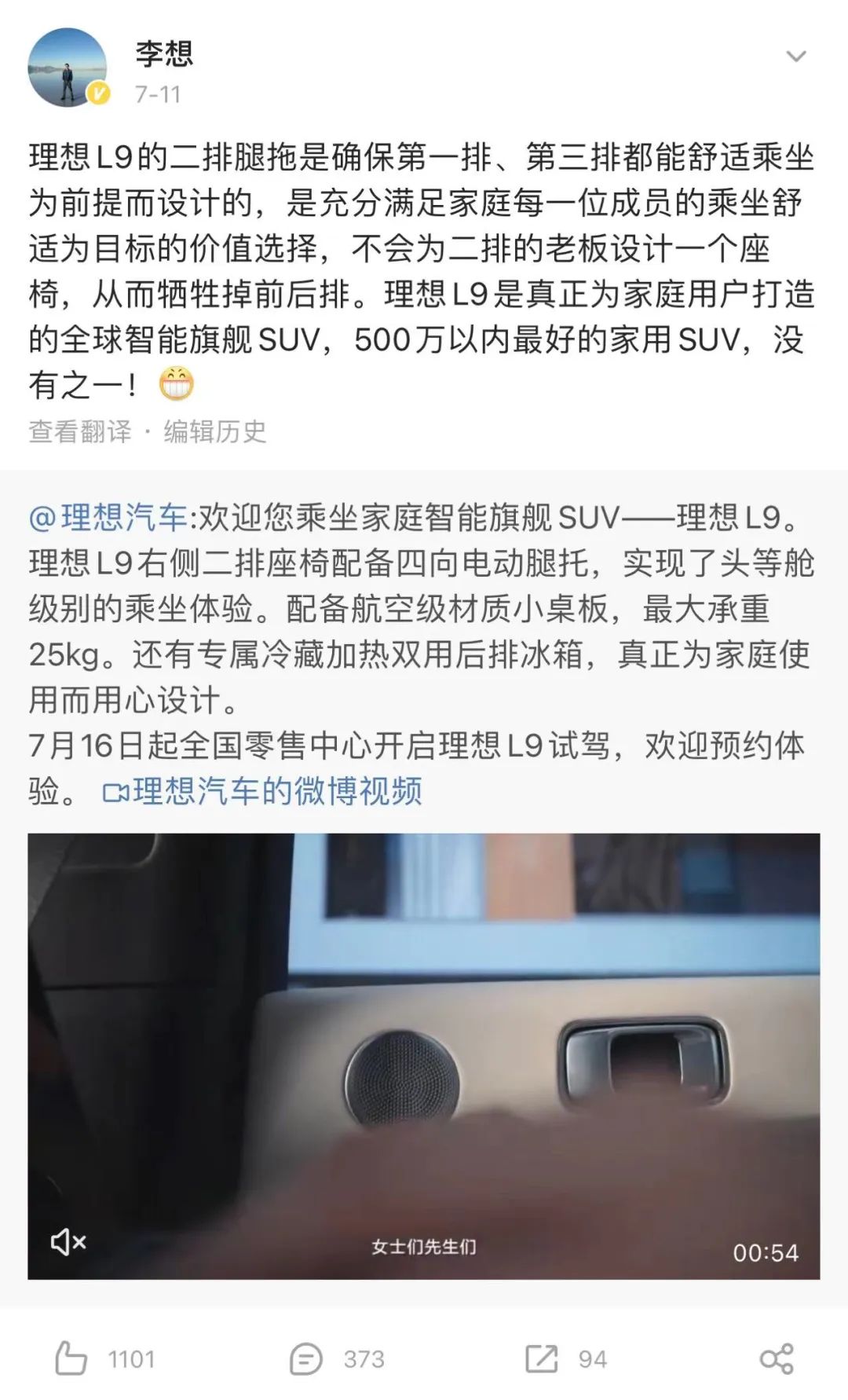The image size is (848, 1400).
Task: Share this post externally
Action: coord(777,1358)
